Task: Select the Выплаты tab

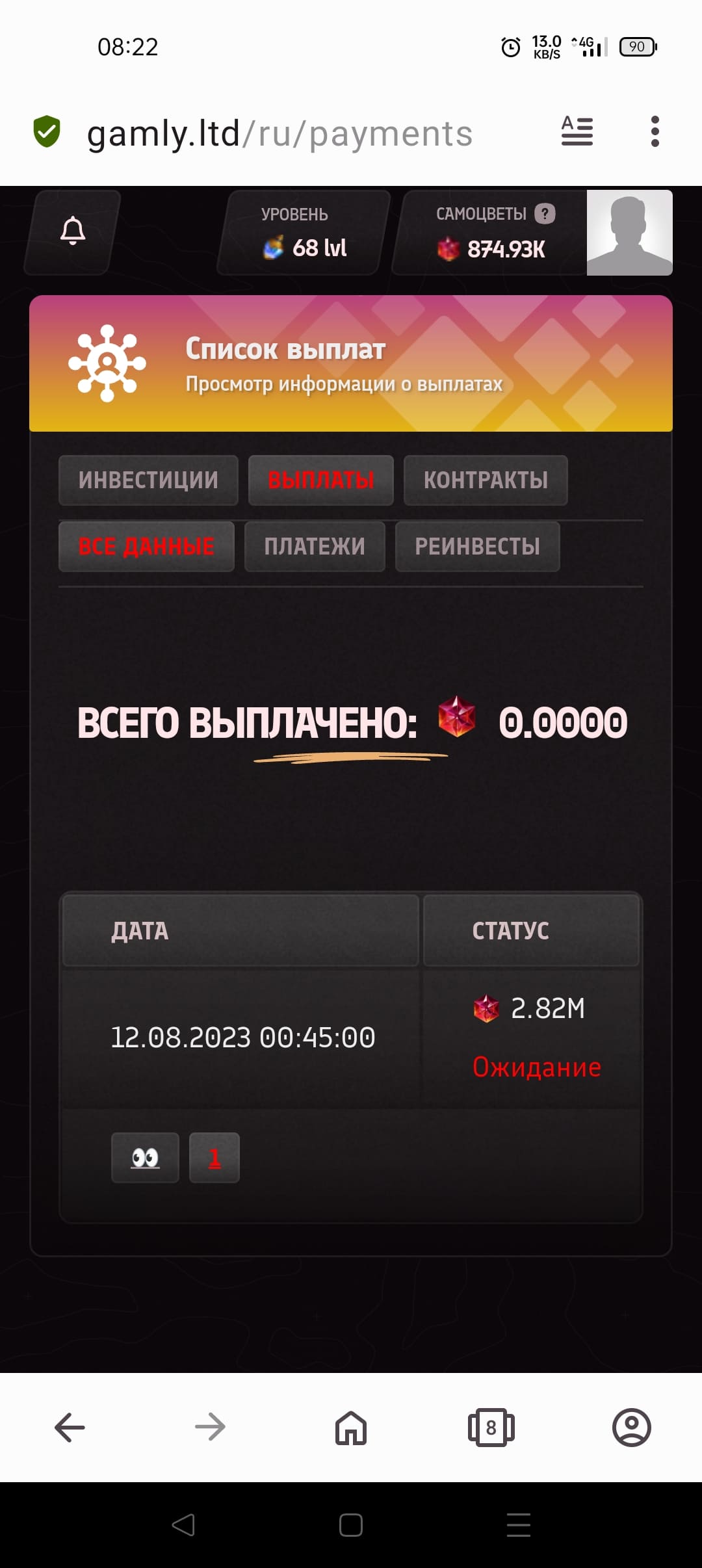Action: click(321, 480)
